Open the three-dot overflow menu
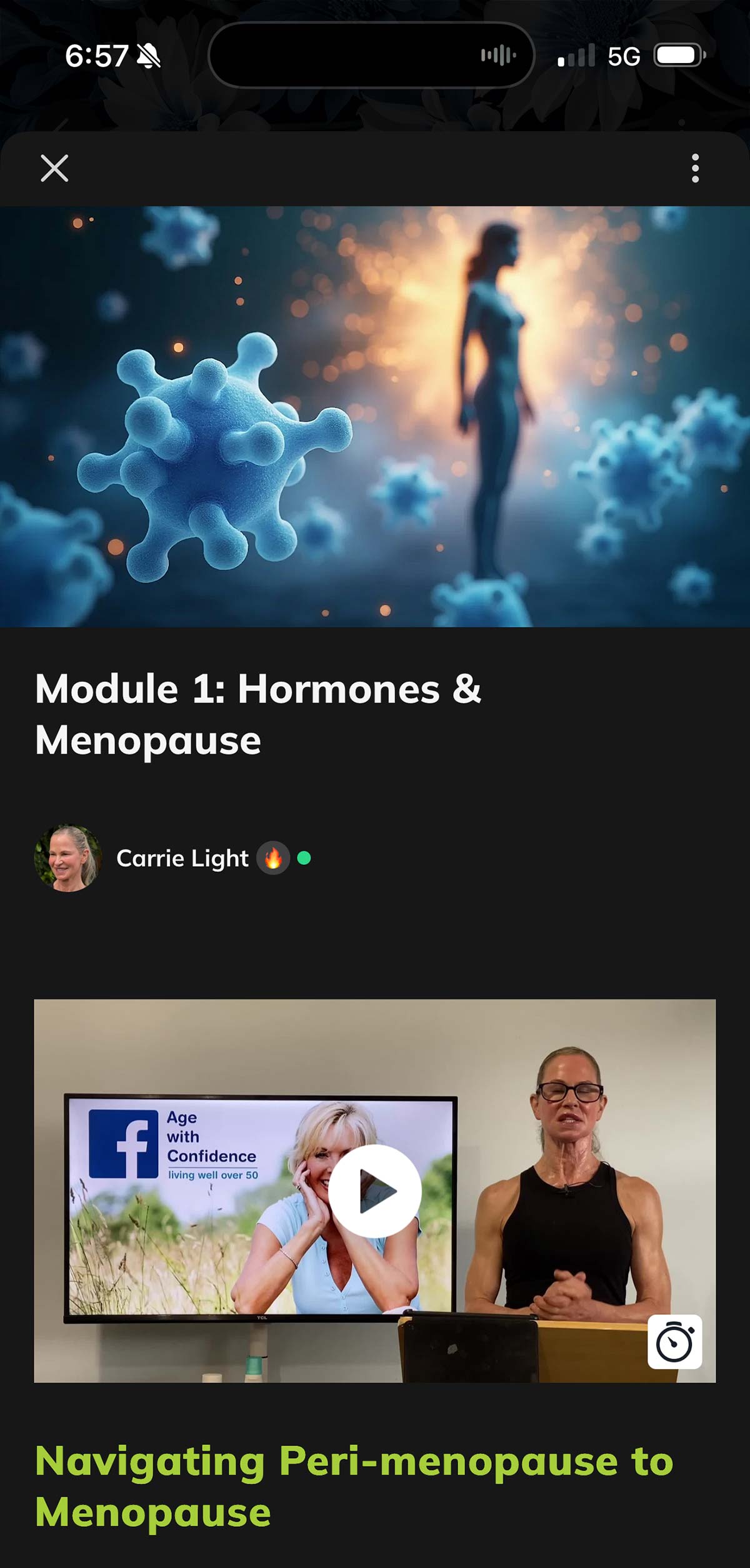The height and width of the screenshot is (1568, 750). 695,168
